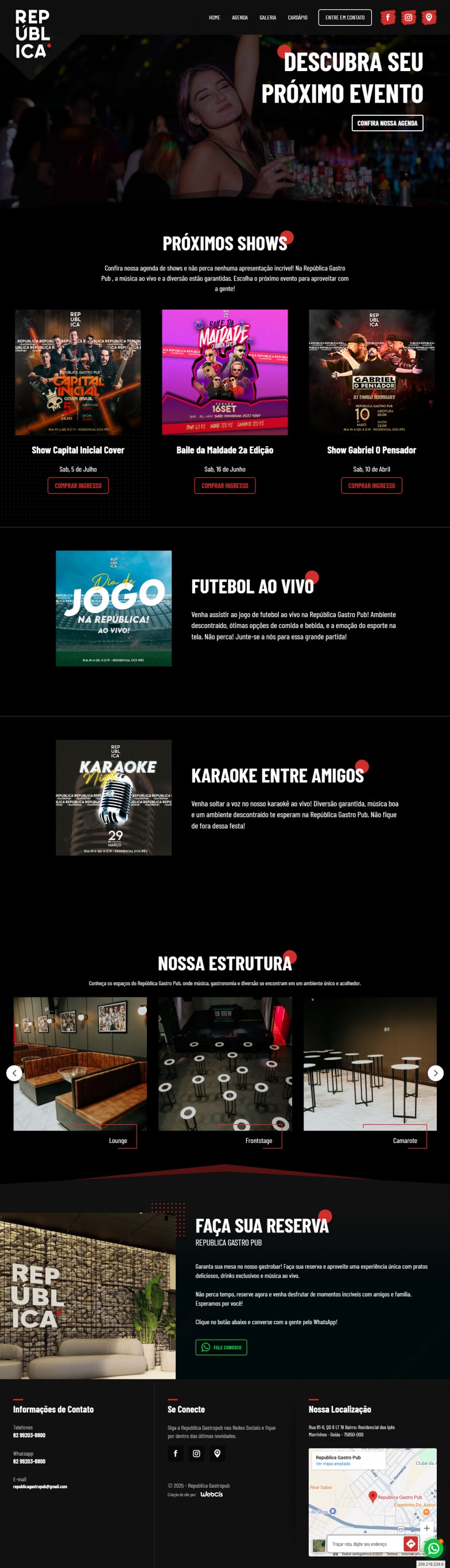Show previous photo in Nossa Estrutura carousel
The image size is (450, 1568).
(x=14, y=1073)
